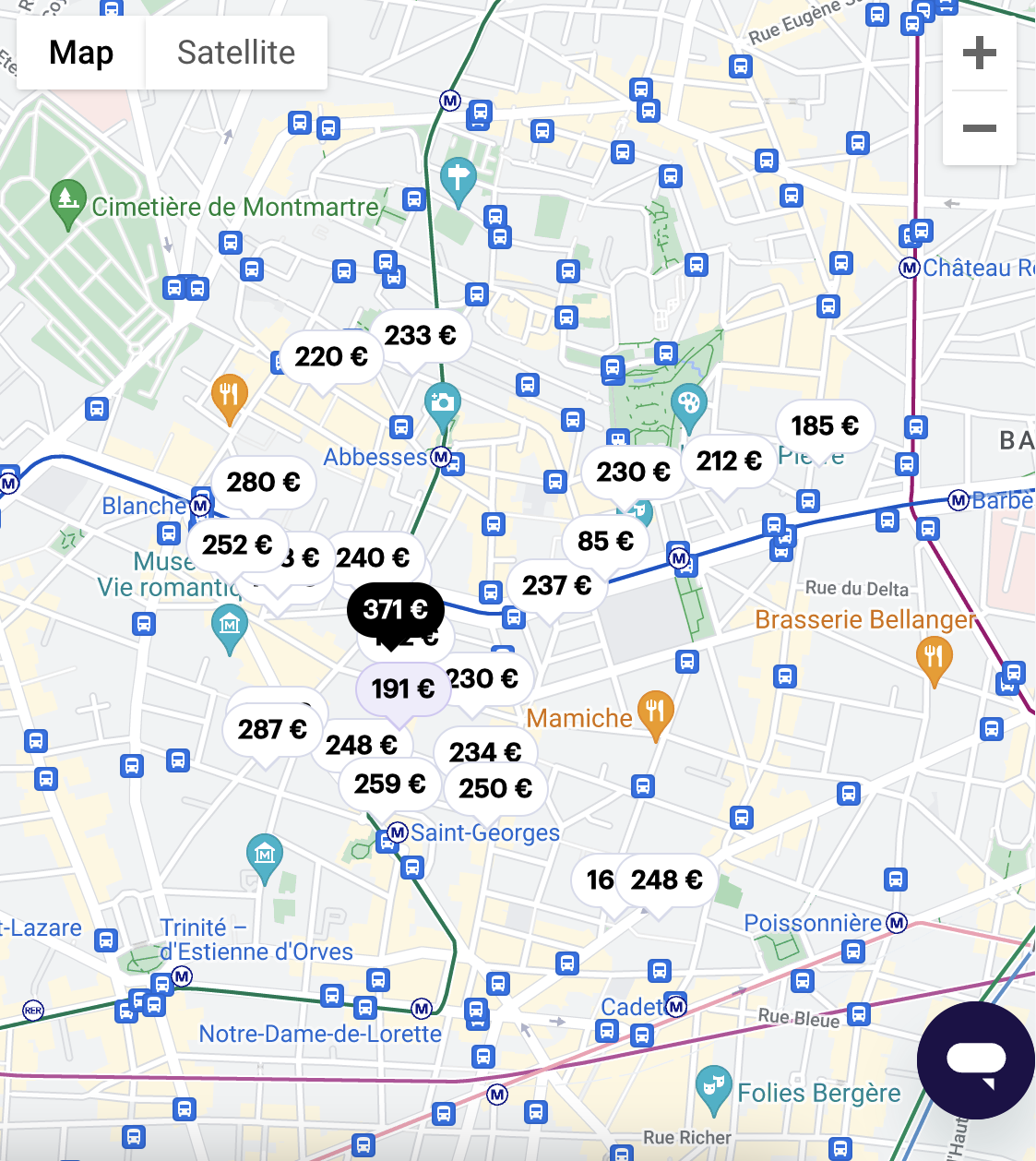Select the 371 € price marker
This screenshot has width=1036, height=1161.
395,609
